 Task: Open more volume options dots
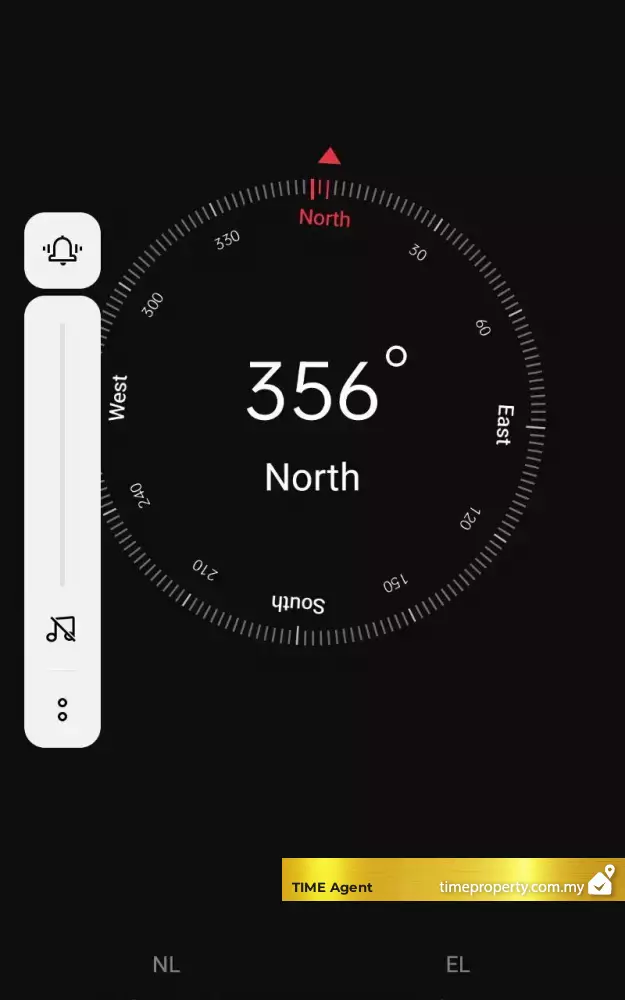[62, 710]
